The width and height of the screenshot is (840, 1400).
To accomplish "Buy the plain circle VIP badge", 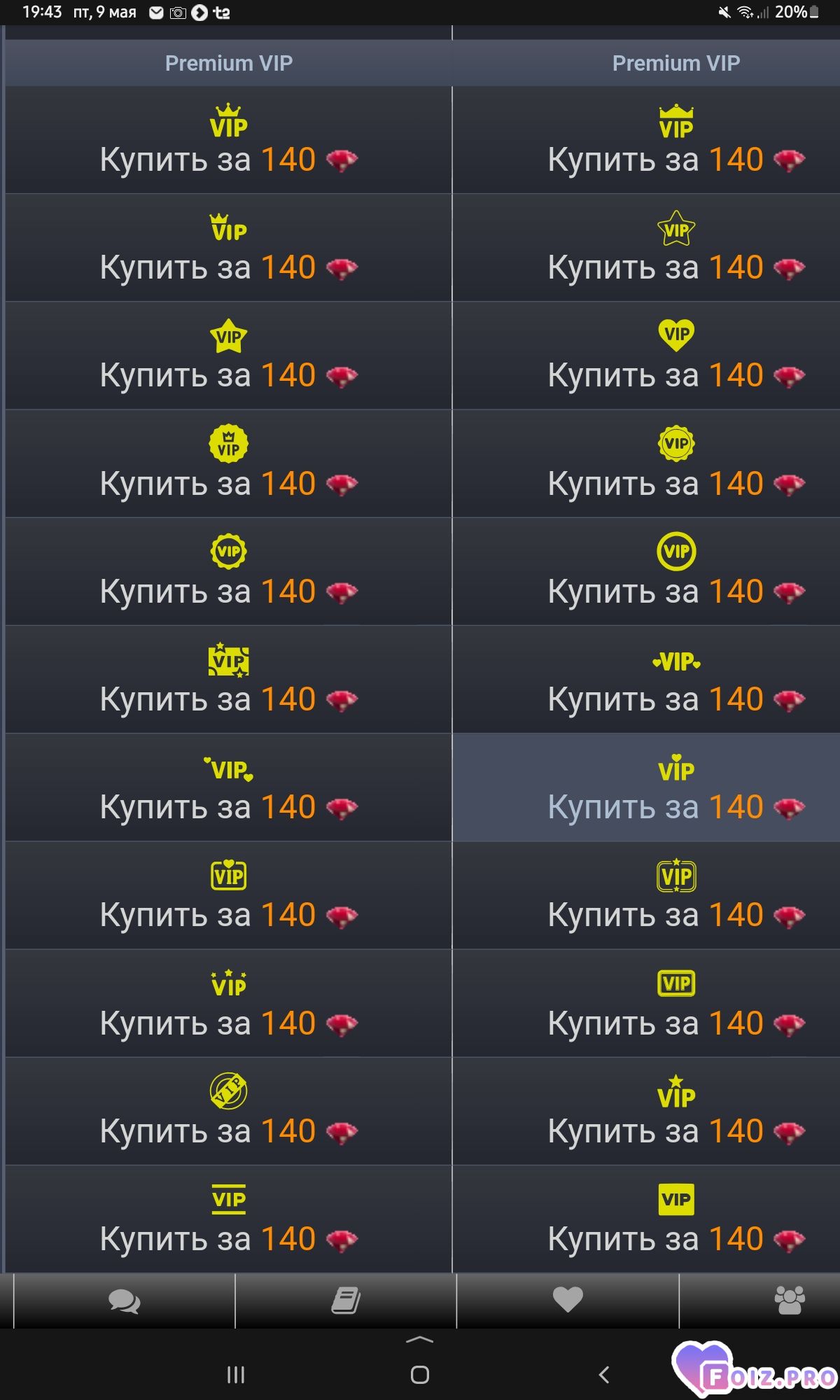I will (646, 572).
